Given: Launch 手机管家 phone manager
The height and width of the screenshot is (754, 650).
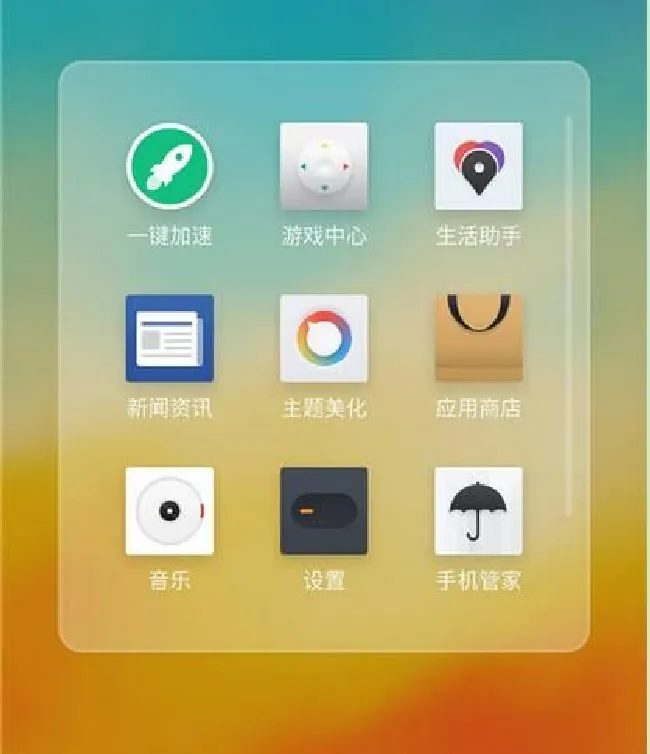Looking at the screenshot, I should click(x=478, y=511).
